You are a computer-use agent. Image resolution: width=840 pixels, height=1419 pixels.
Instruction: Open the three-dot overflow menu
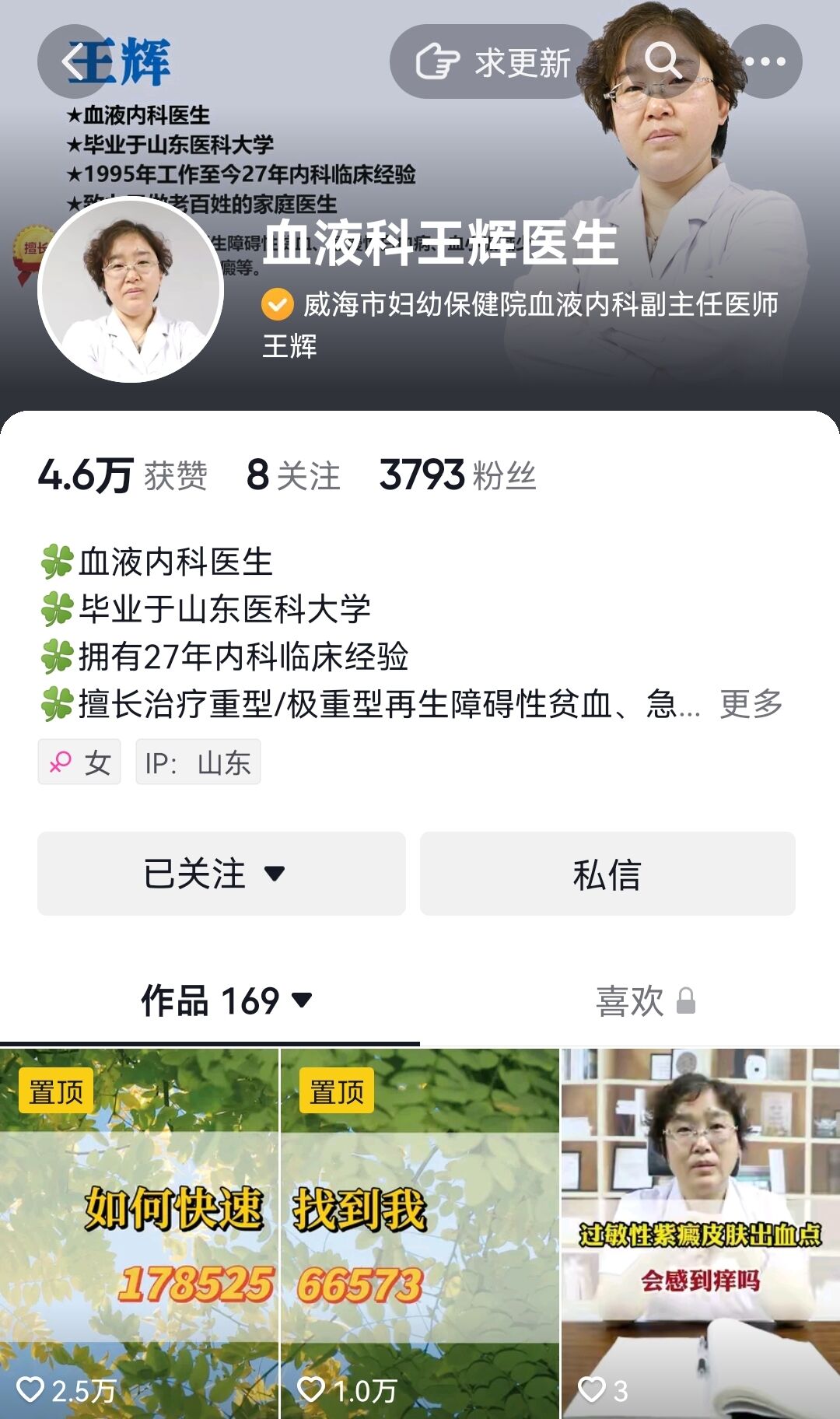pyautogui.click(x=765, y=61)
